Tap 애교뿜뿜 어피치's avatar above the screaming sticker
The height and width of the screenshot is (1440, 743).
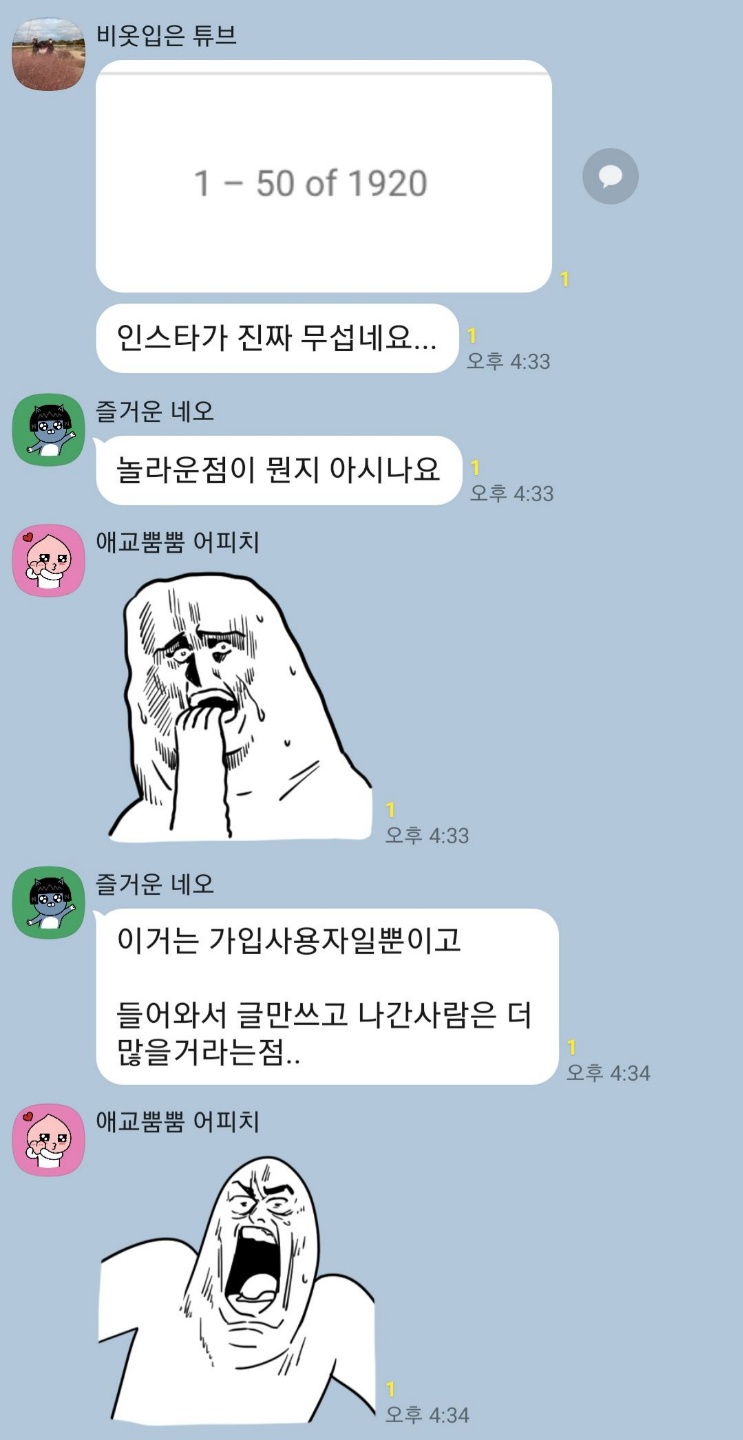(48, 1139)
